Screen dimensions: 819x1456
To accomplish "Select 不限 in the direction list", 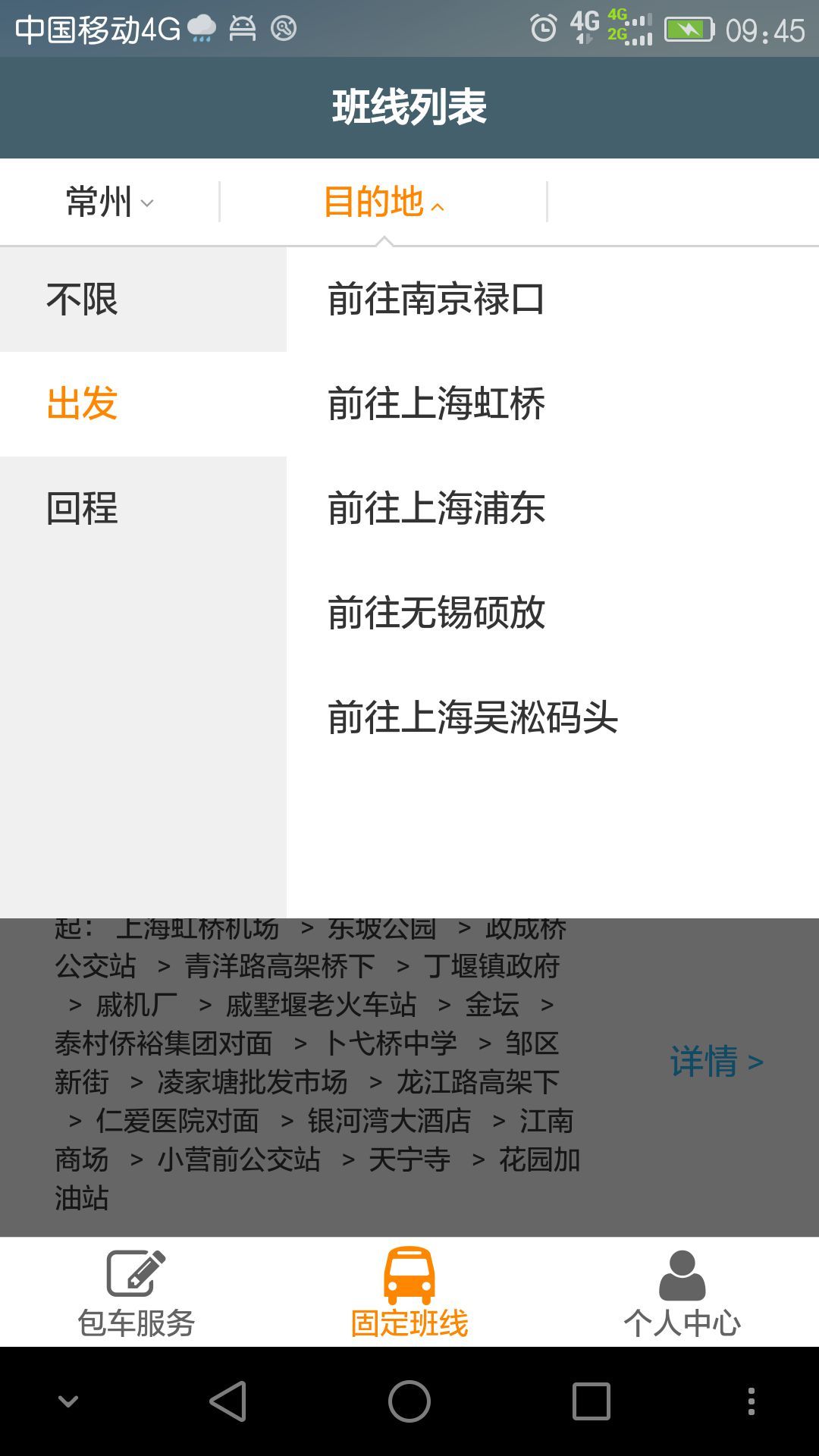I will pyautogui.click(x=143, y=299).
